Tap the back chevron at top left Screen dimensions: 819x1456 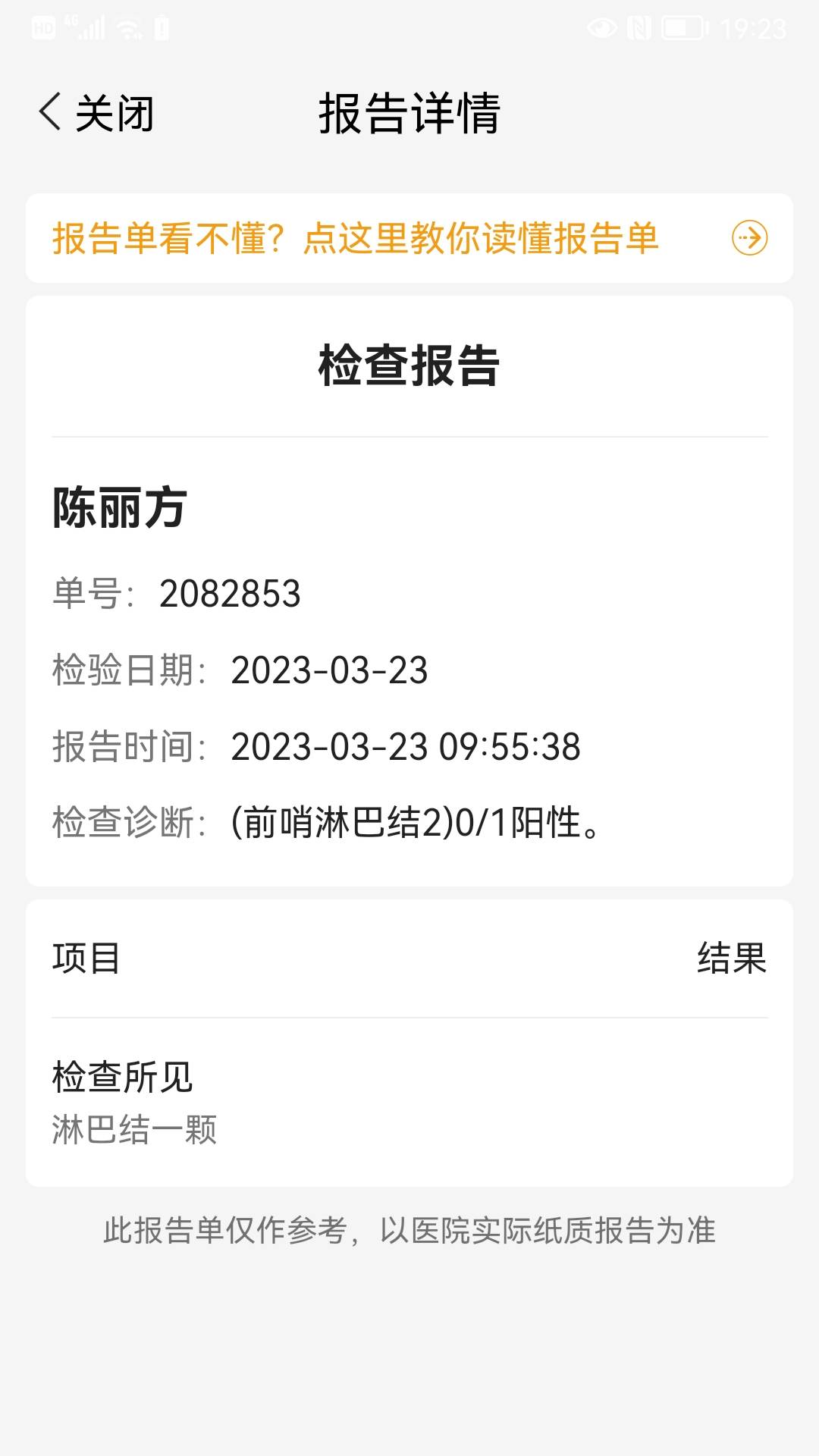[x=50, y=112]
